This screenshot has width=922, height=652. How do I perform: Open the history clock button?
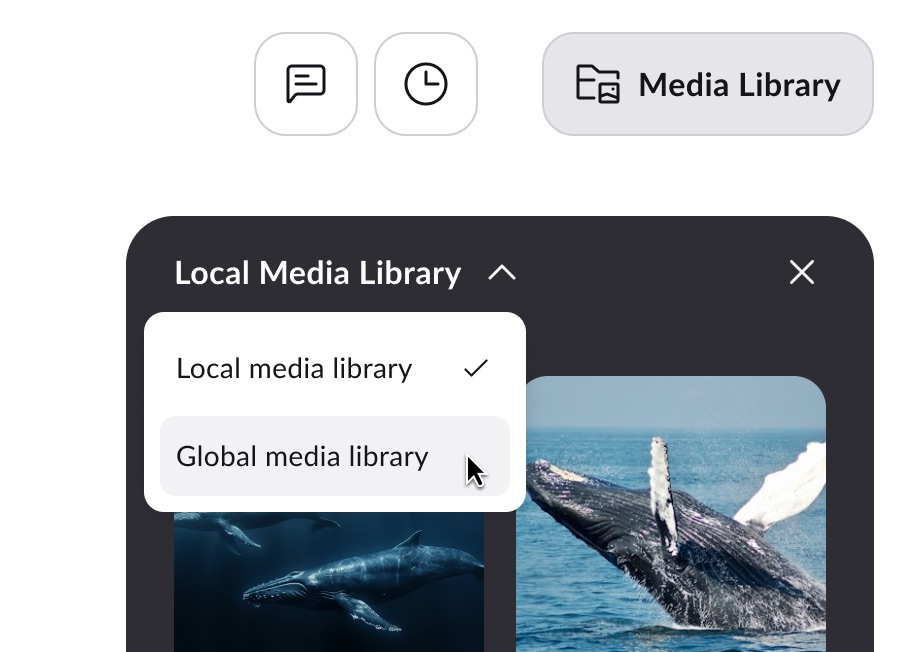tap(426, 84)
